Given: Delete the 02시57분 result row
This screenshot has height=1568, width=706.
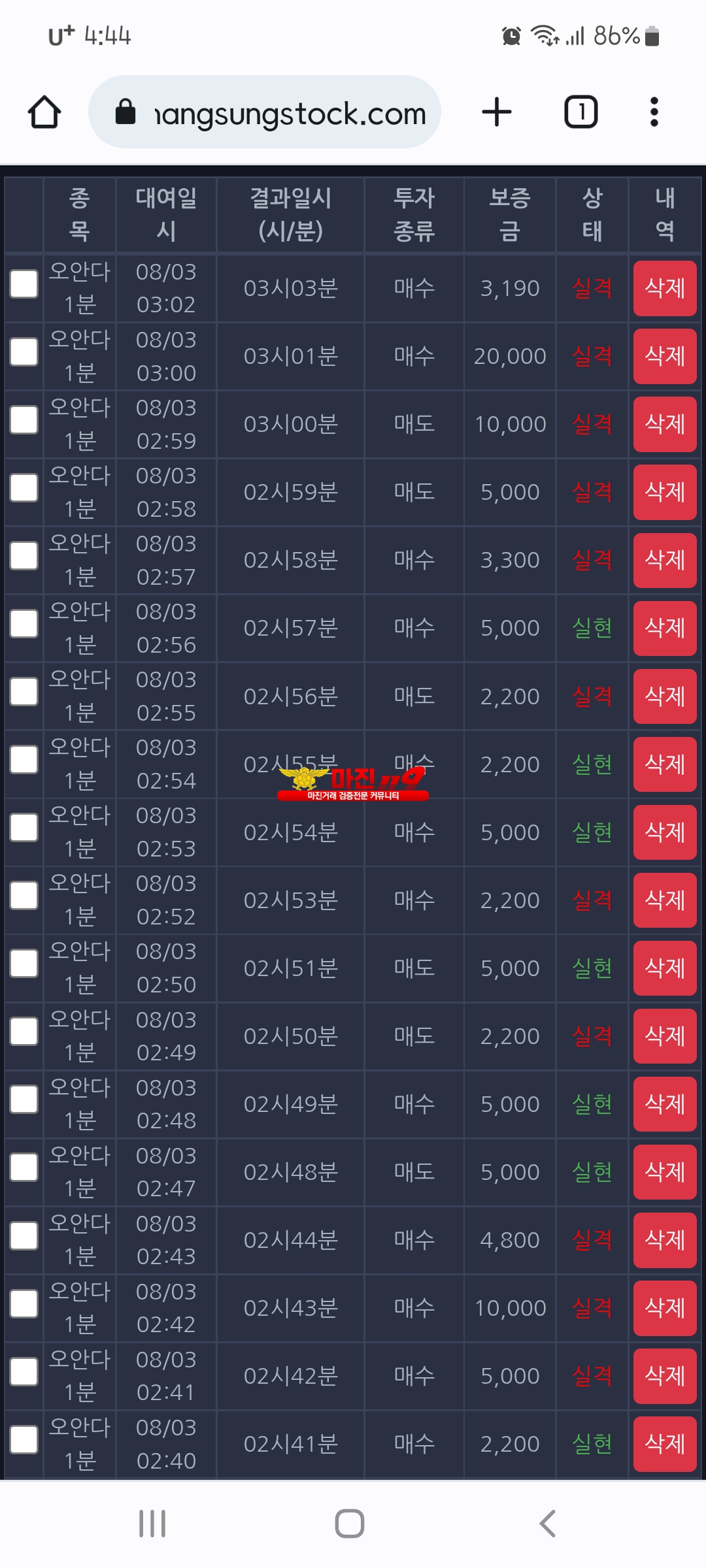Looking at the screenshot, I should 665,628.
